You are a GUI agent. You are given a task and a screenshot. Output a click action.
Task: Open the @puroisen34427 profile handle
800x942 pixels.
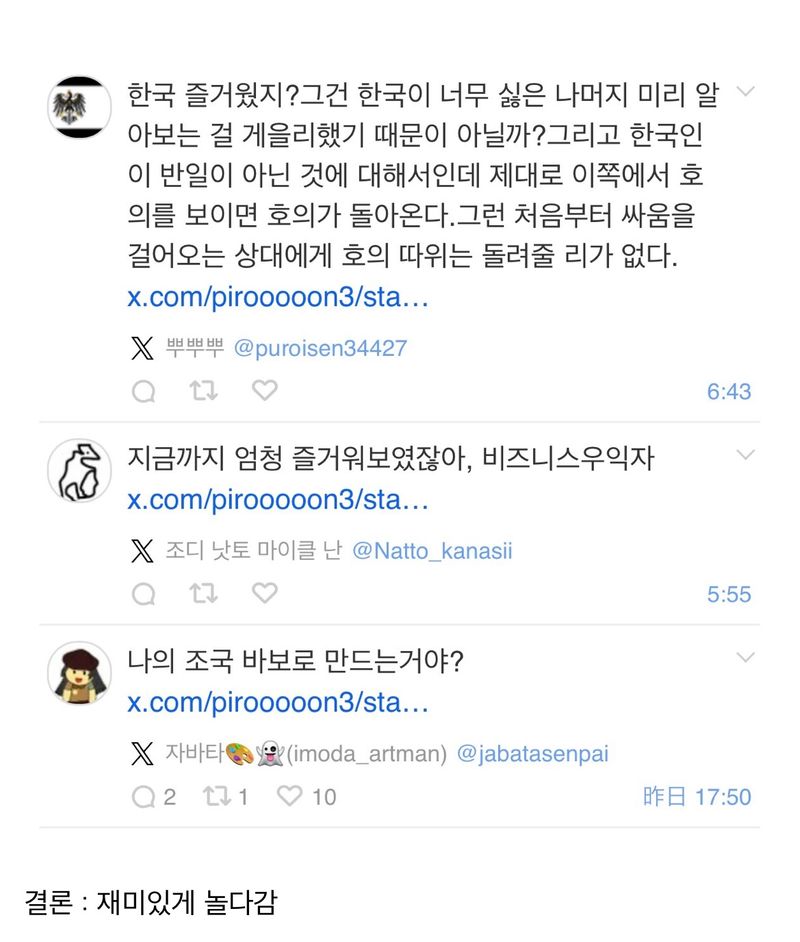tap(320, 348)
